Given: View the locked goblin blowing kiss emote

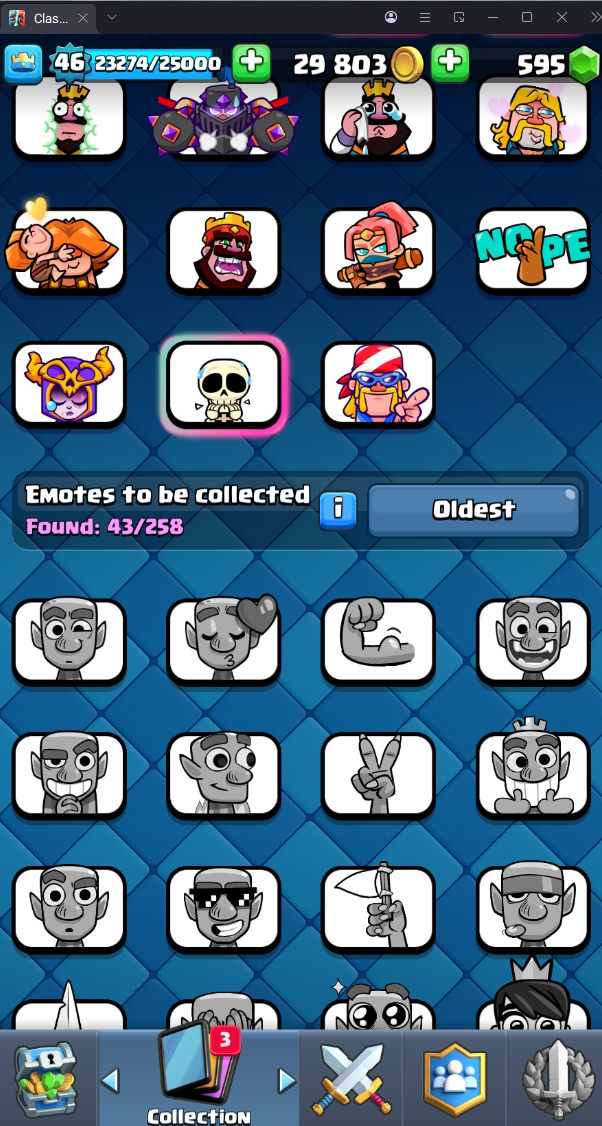Looking at the screenshot, I should coord(223,642).
